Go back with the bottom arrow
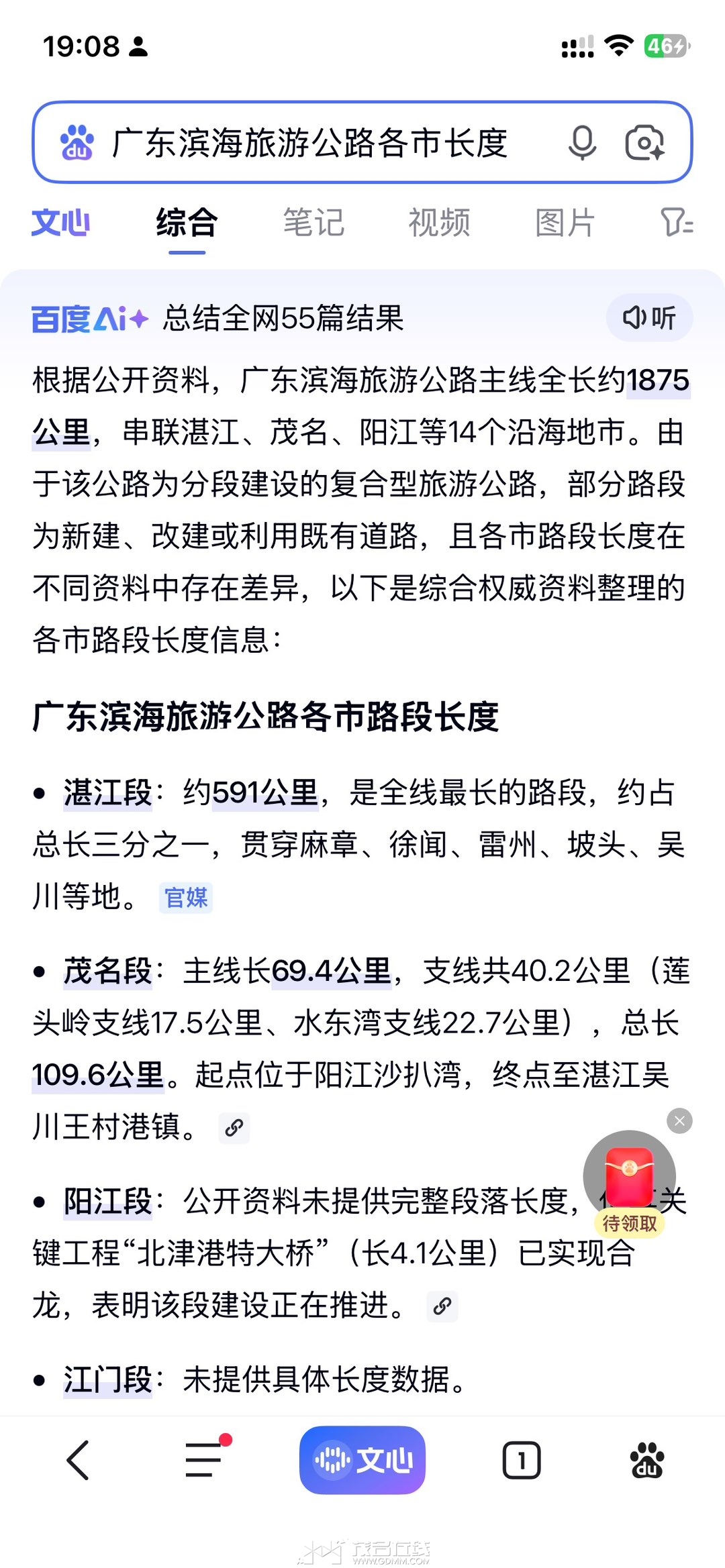 (x=78, y=1460)
